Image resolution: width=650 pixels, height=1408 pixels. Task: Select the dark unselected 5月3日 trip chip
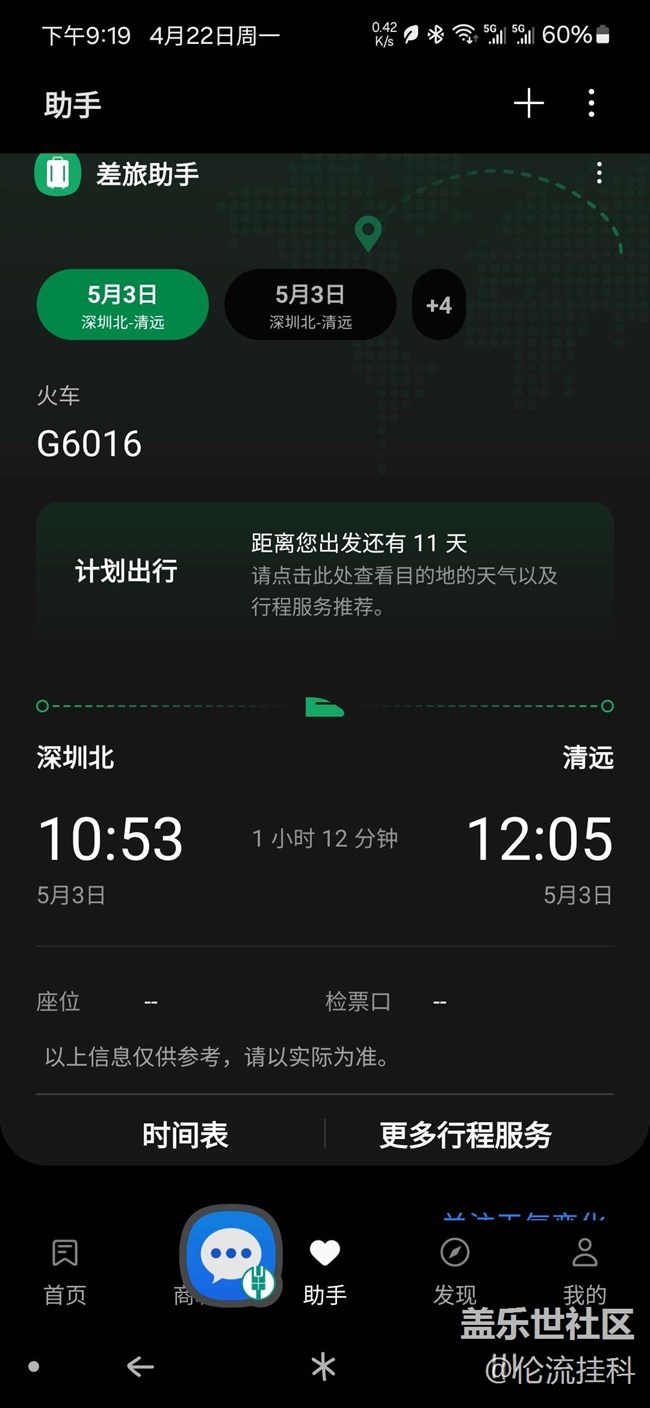pos(310,305)
